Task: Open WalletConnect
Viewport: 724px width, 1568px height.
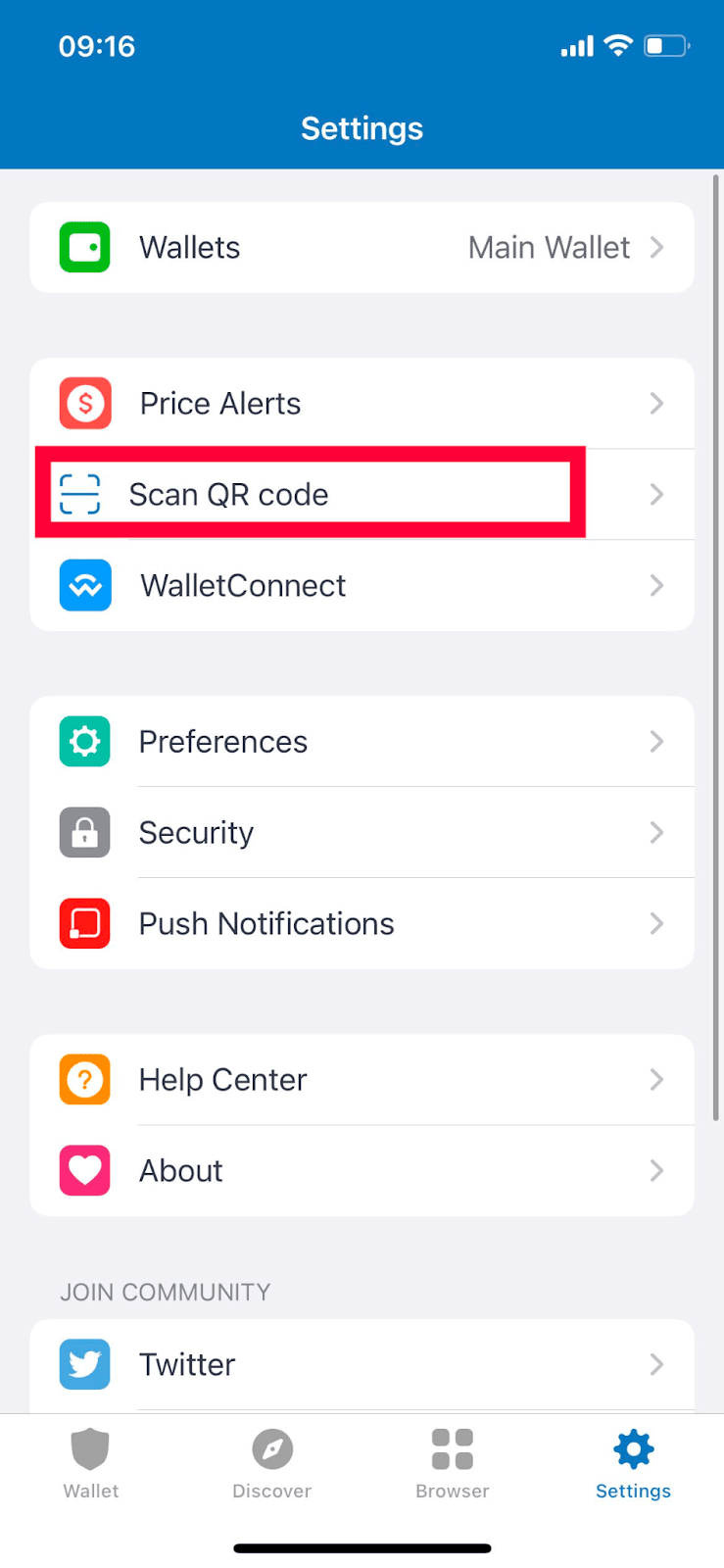Action: pos(362,585)
